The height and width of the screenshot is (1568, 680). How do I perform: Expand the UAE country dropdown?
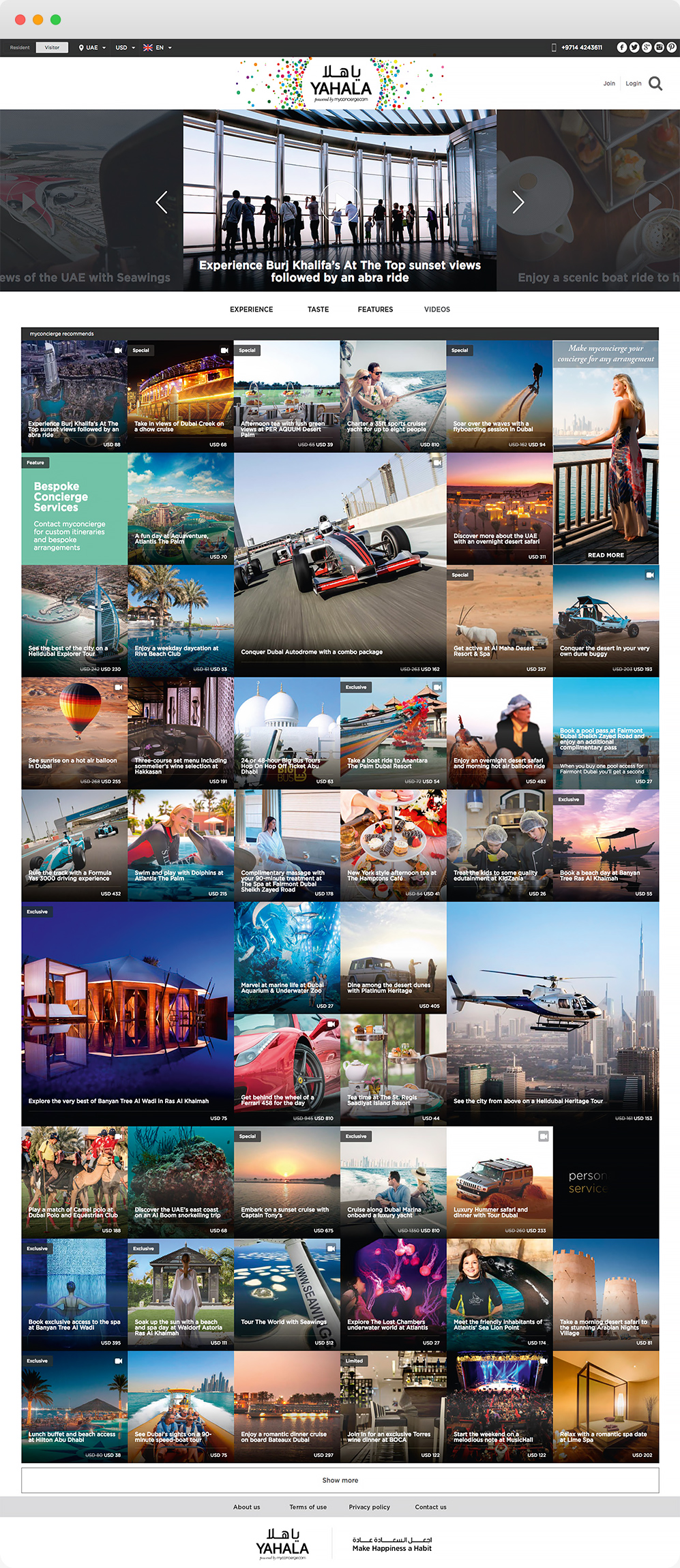[x=92, y=48]
